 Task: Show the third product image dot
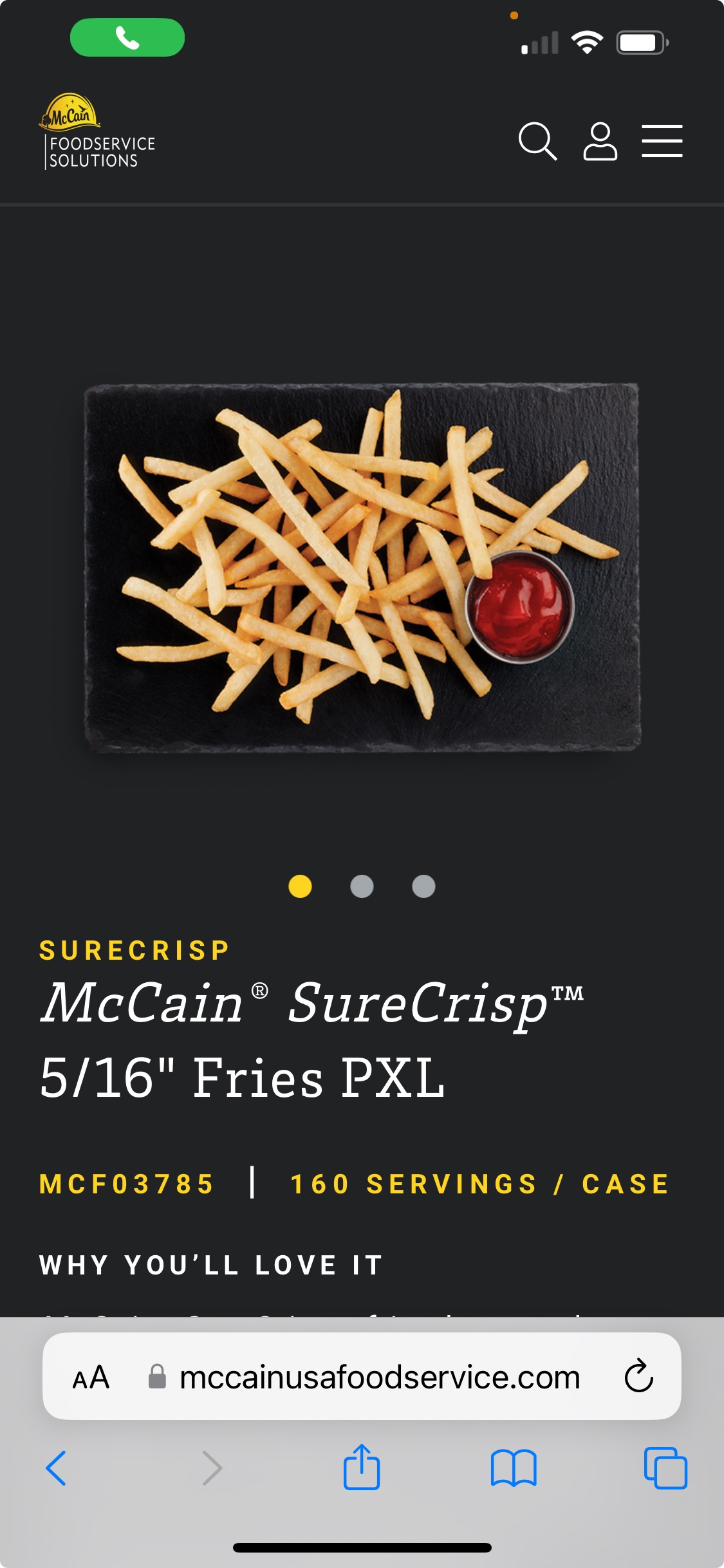point(423,886)
